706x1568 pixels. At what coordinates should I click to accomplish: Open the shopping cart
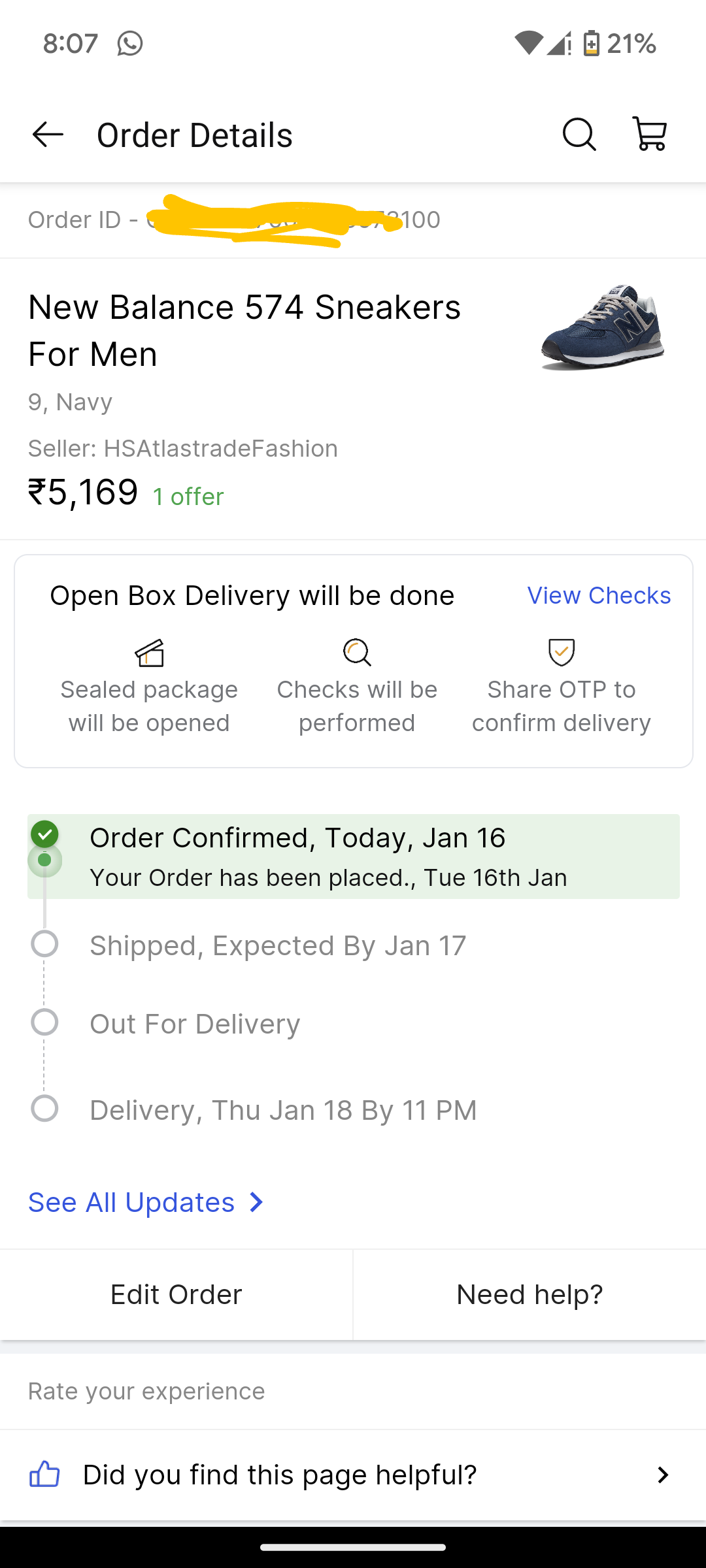(650, 135)
